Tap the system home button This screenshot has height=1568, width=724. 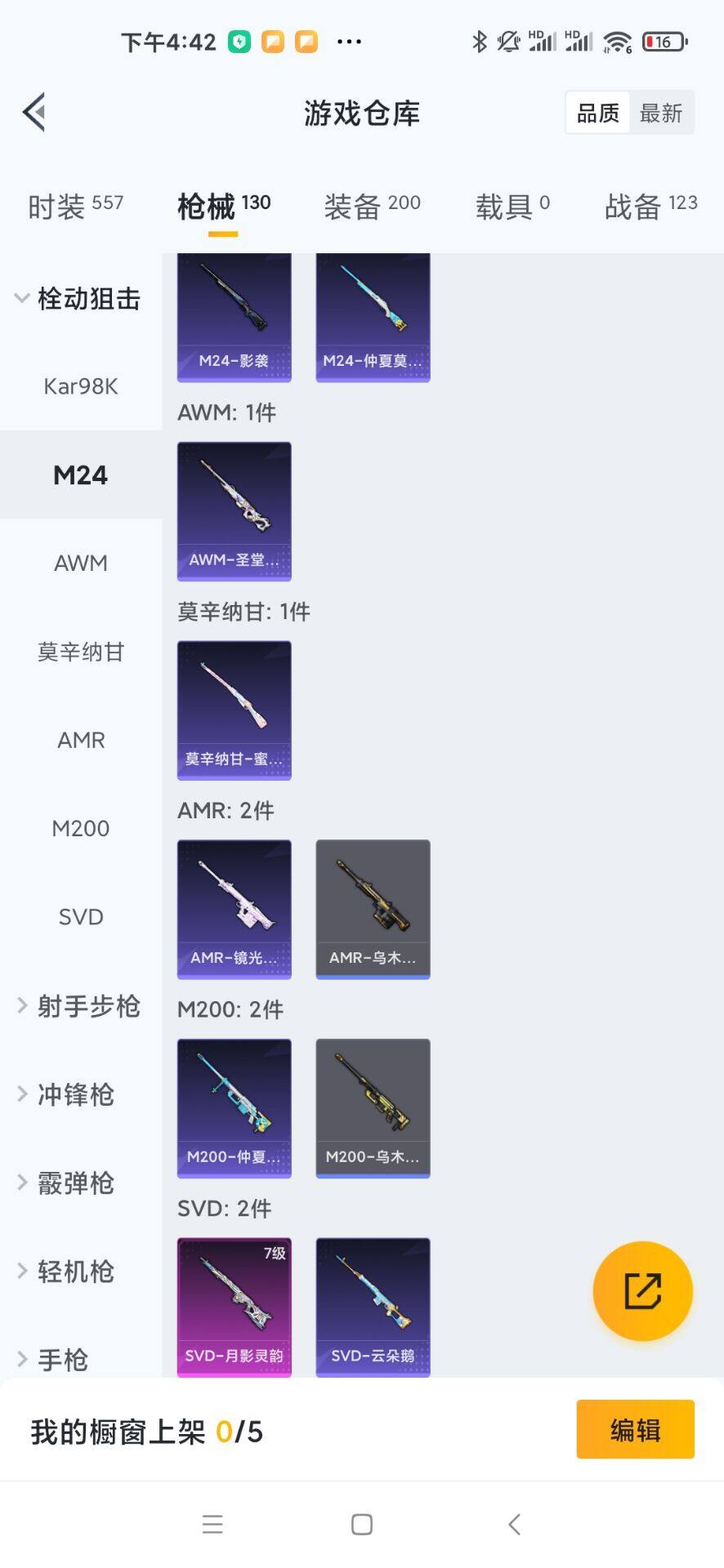(362, 1524)
